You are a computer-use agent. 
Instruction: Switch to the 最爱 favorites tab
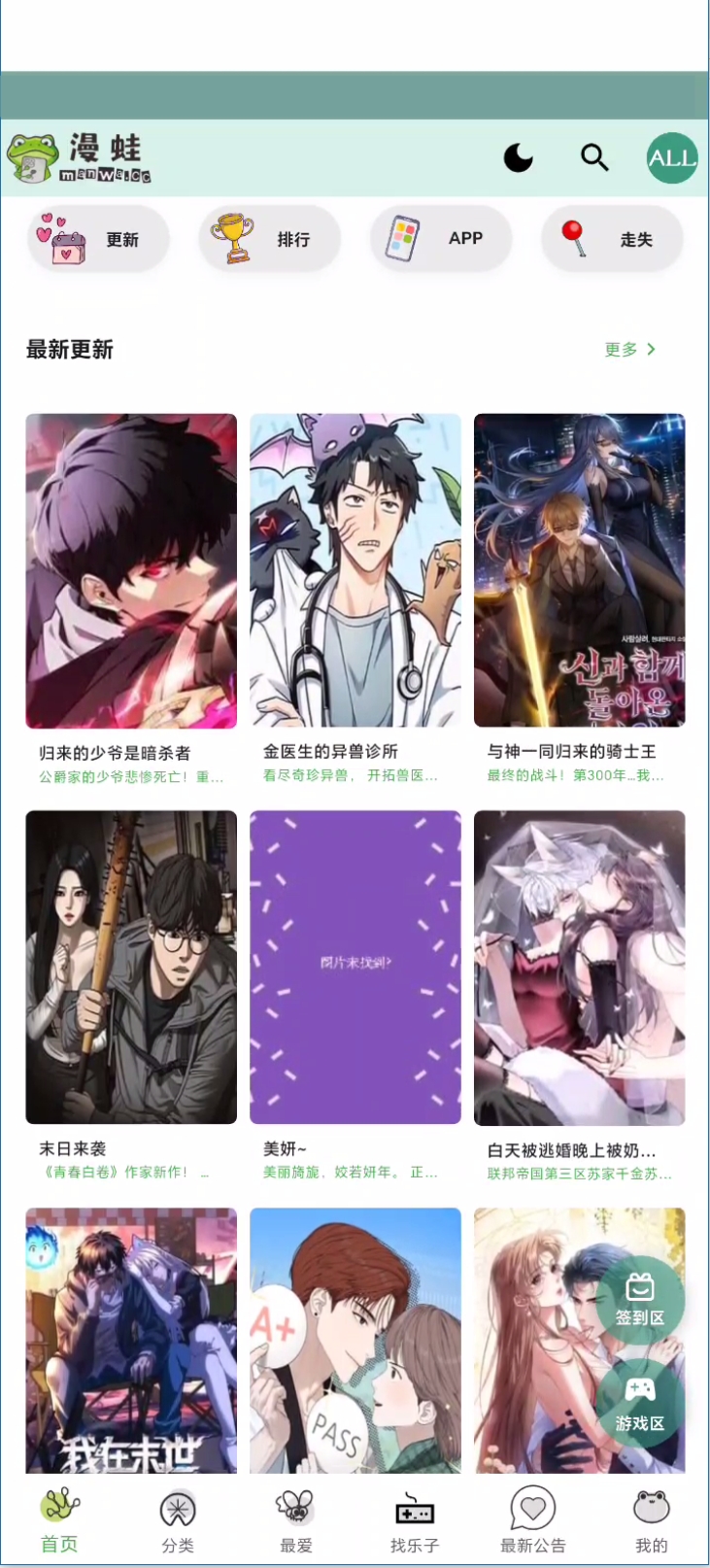click(x=295, y=1522)
